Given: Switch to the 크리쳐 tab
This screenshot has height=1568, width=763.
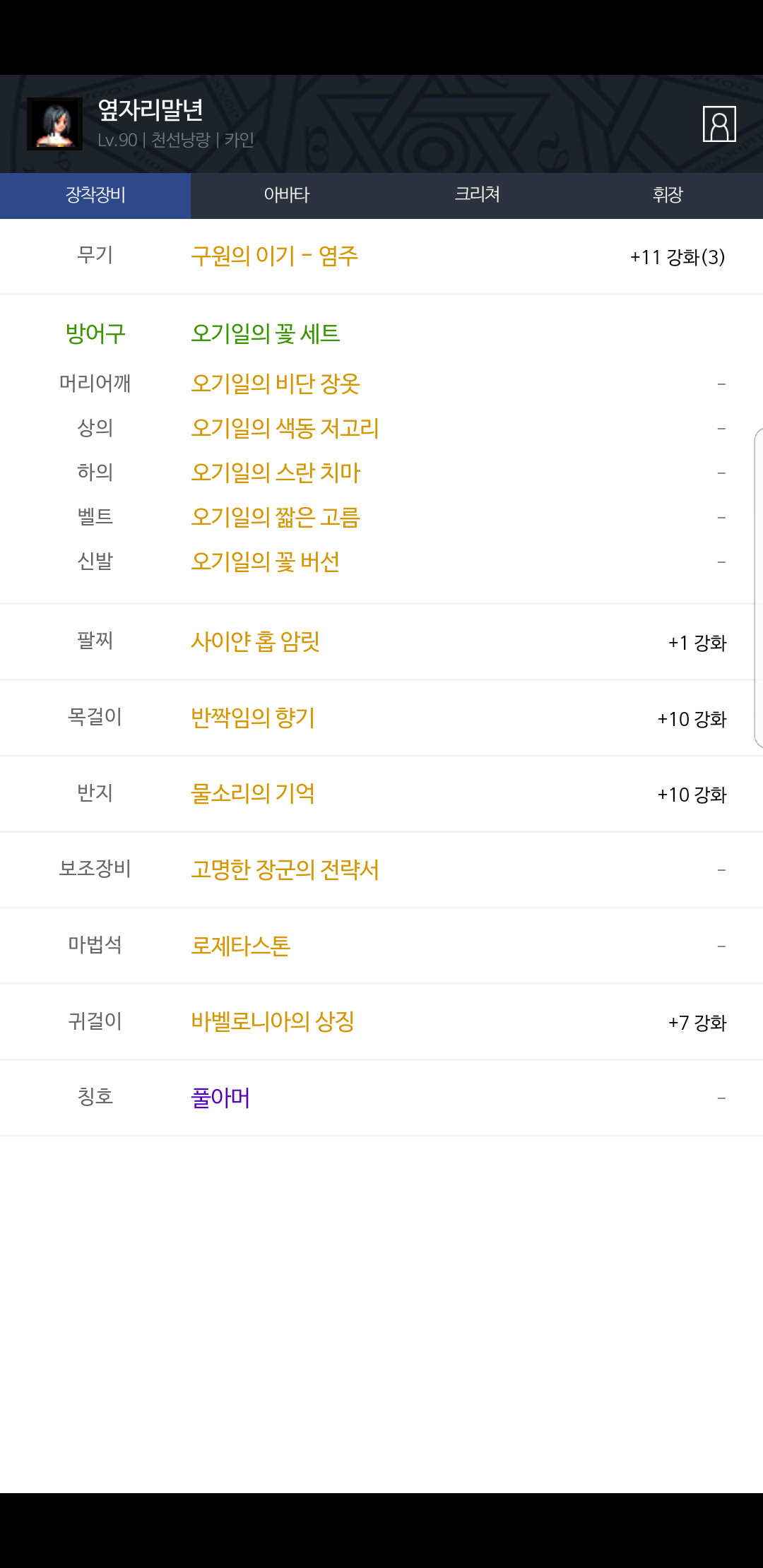Looking at the screenshot, I should tap(477, 196).
